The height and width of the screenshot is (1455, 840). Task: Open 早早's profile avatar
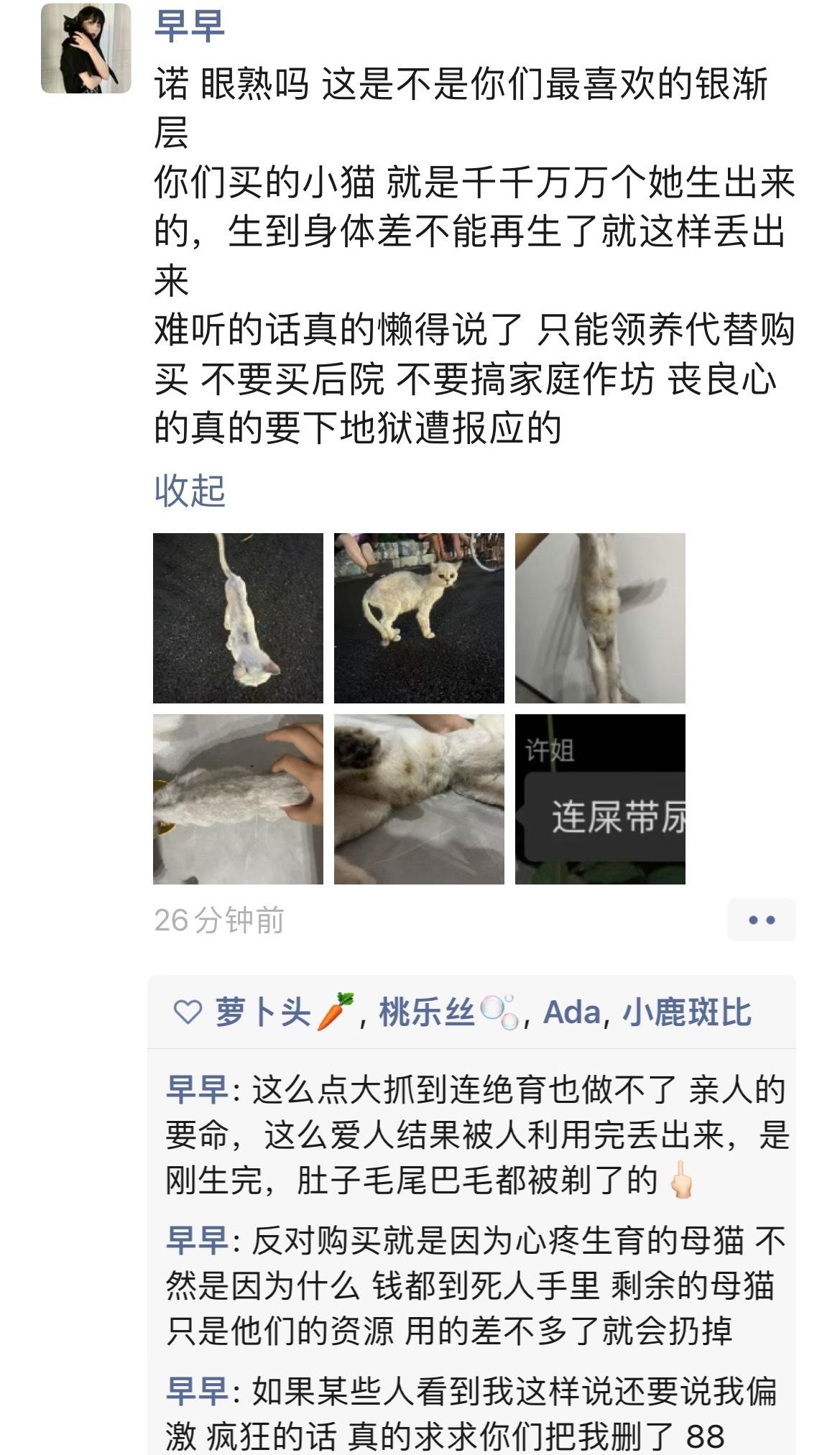tap(86, 48)
